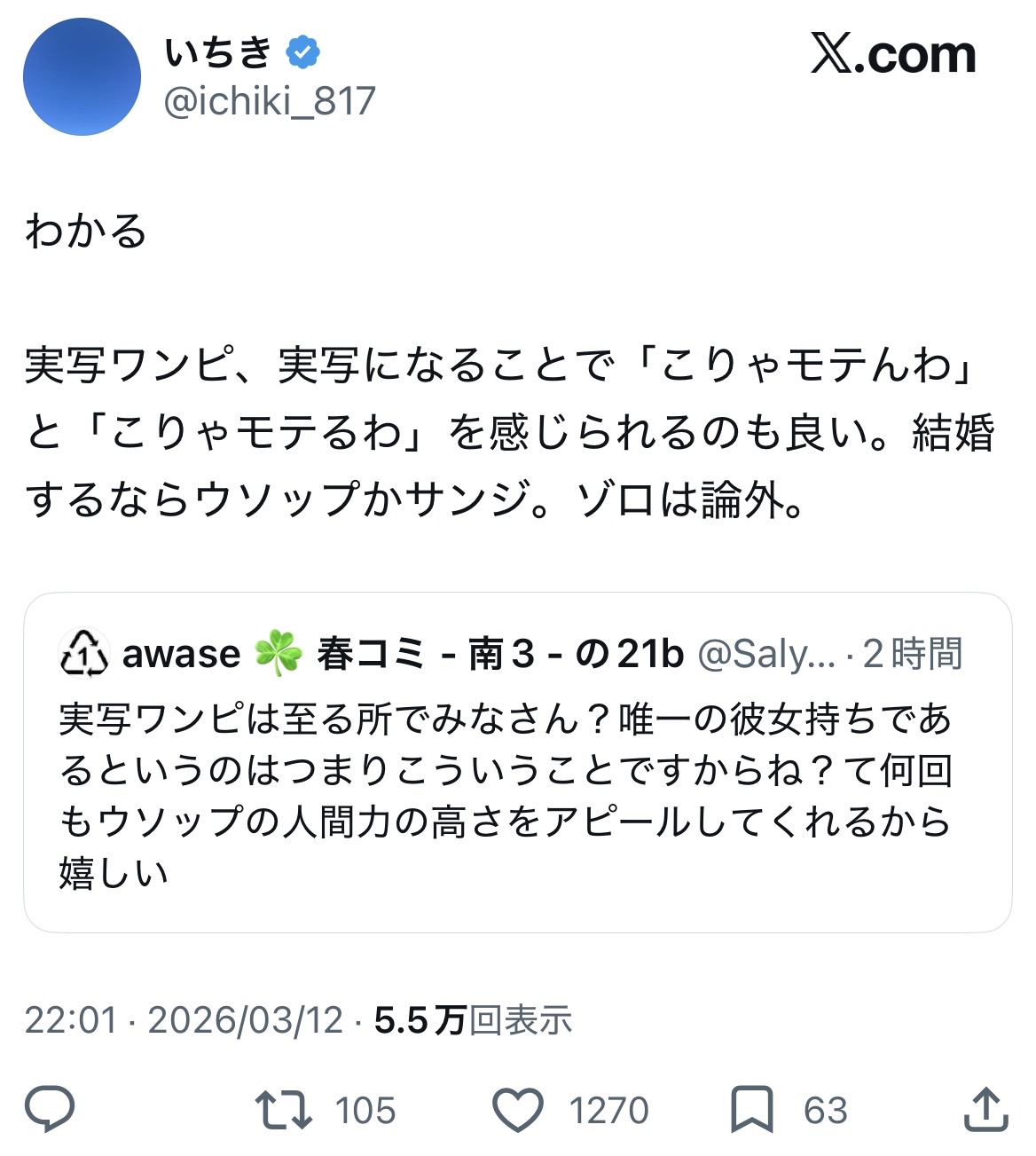
Task: Bookmark this post by いちき
Action: (751, 1110)
